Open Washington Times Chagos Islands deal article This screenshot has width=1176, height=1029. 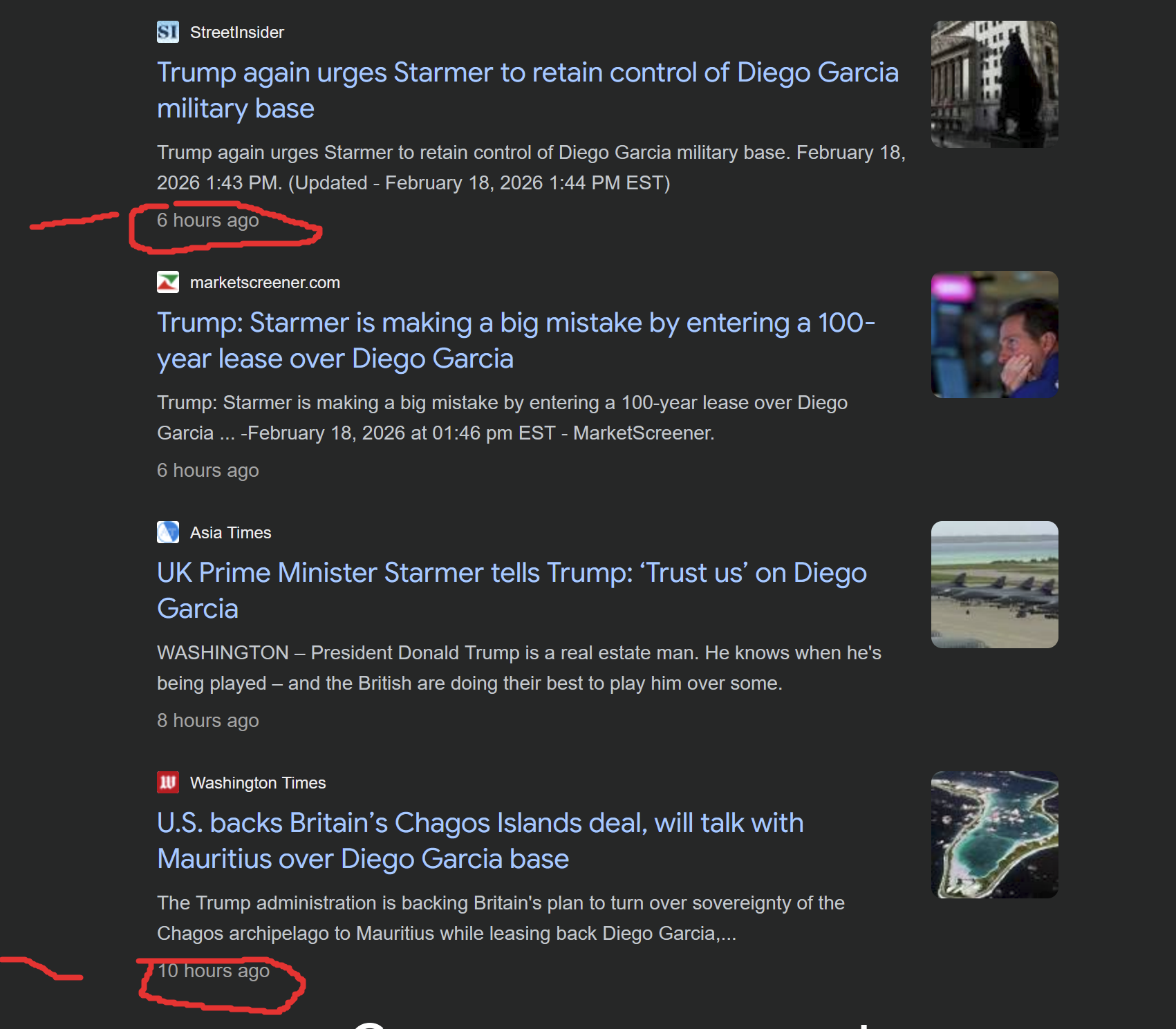click(x=480, y=824)
